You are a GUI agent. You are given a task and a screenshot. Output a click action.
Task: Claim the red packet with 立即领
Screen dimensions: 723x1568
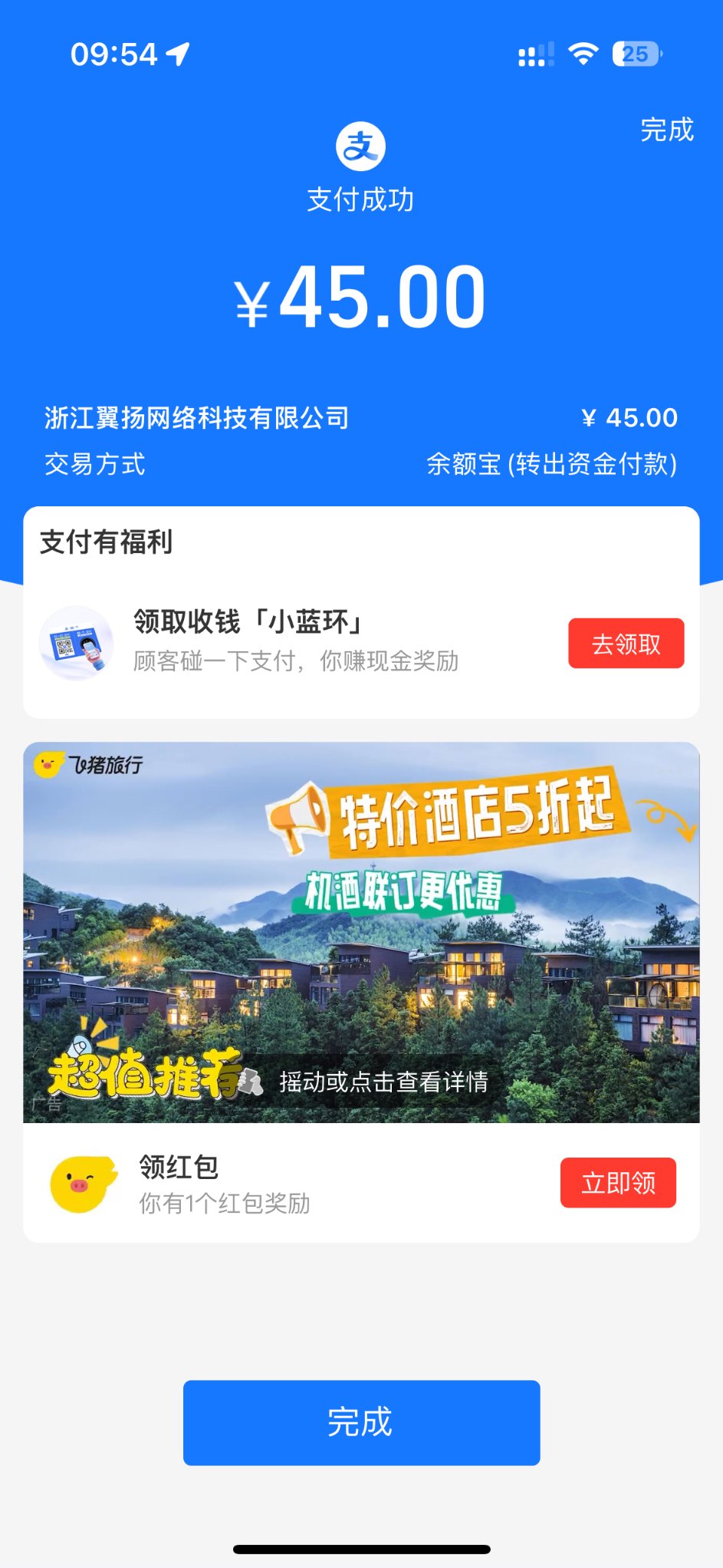[x=618, y=1182]
